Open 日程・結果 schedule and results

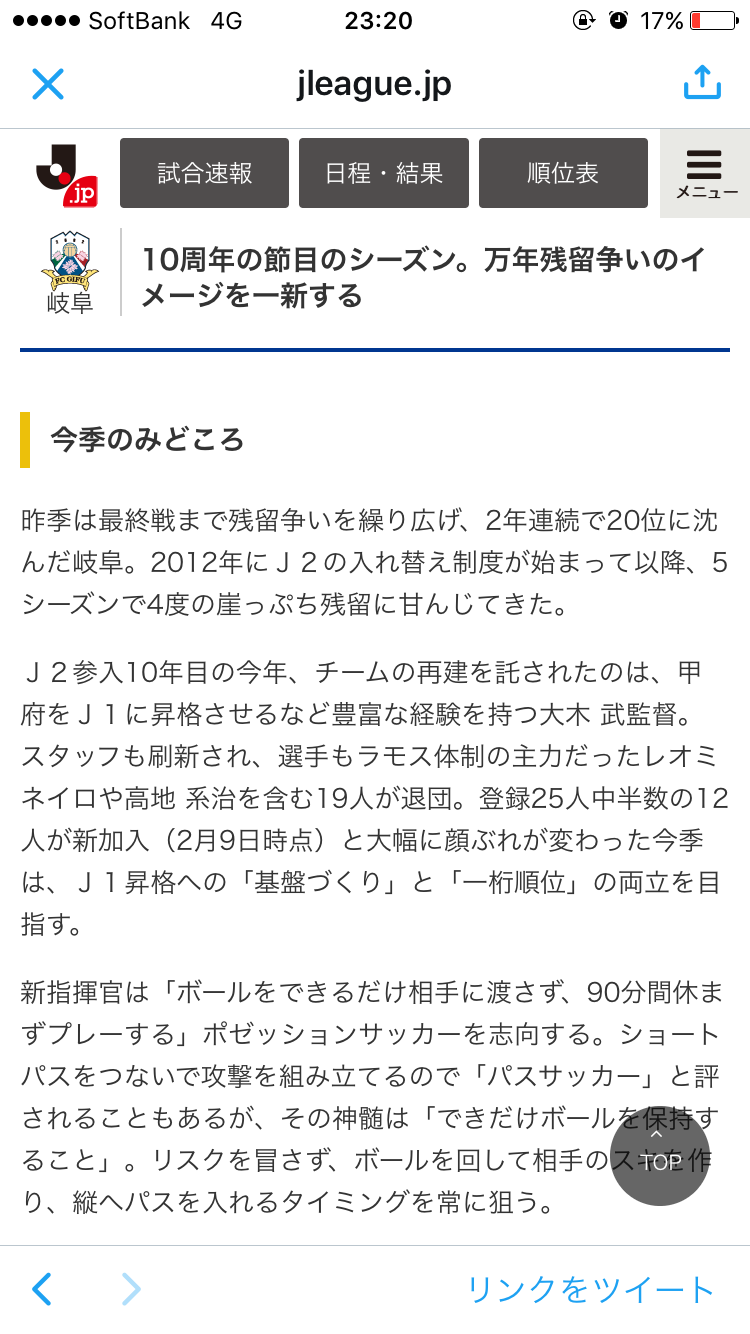click(384, 173)
